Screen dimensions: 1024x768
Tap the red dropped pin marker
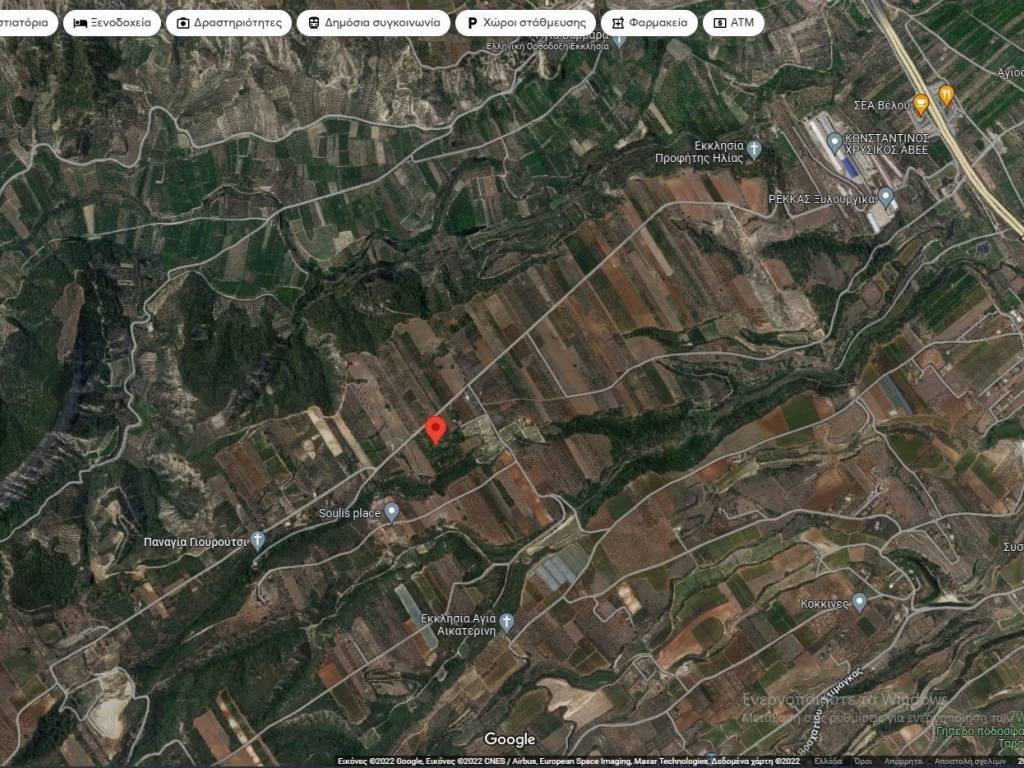[435, 430]
